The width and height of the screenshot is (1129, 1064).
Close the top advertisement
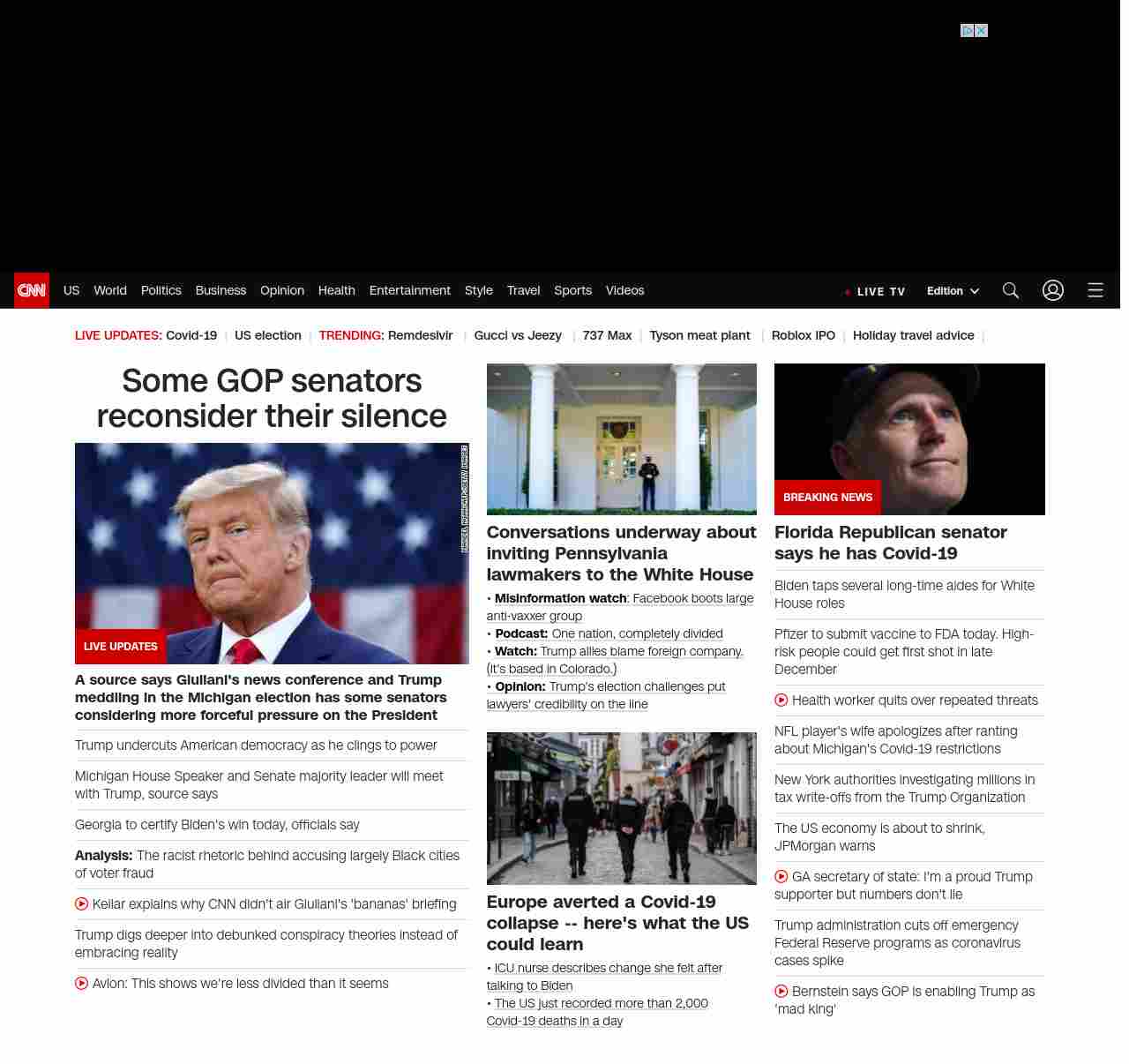981,31
